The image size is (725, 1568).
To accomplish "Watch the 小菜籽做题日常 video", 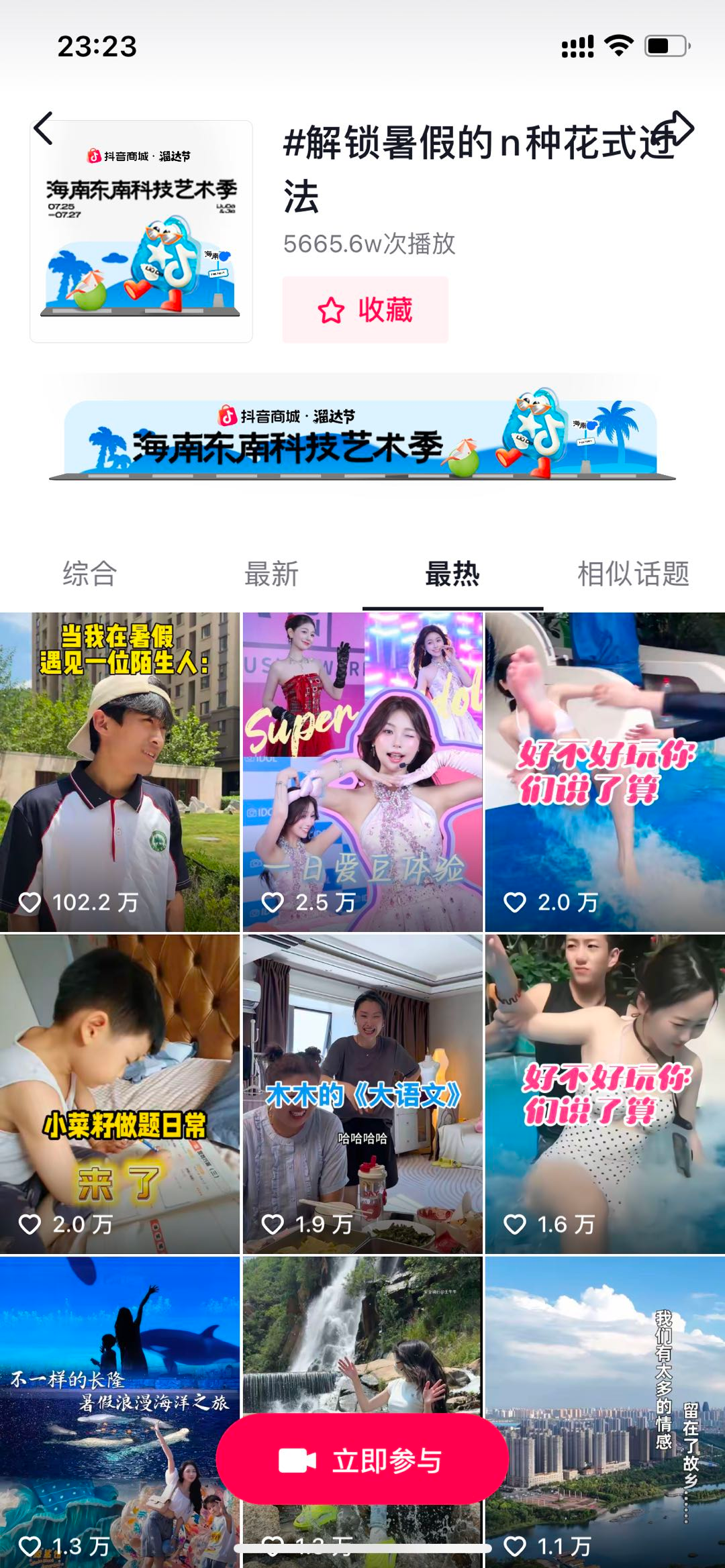I will (x=119, y=1094).
